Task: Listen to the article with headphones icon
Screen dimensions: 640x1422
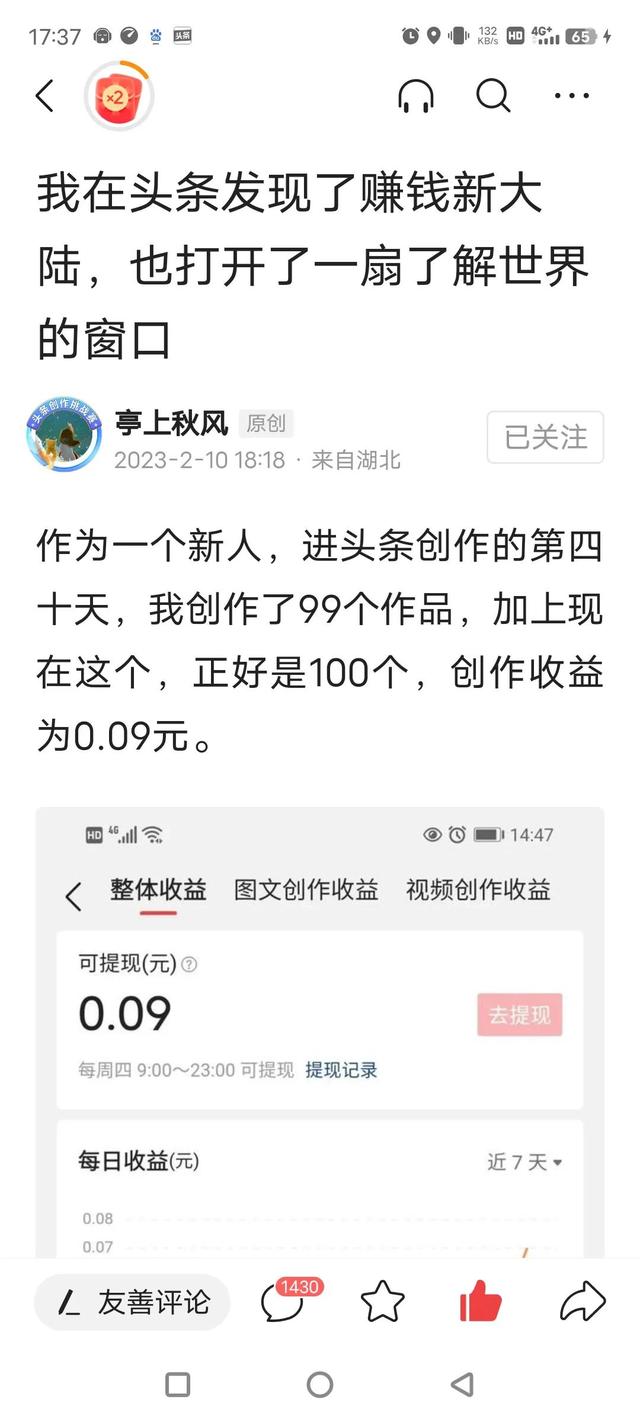Action: pos(416,96)
